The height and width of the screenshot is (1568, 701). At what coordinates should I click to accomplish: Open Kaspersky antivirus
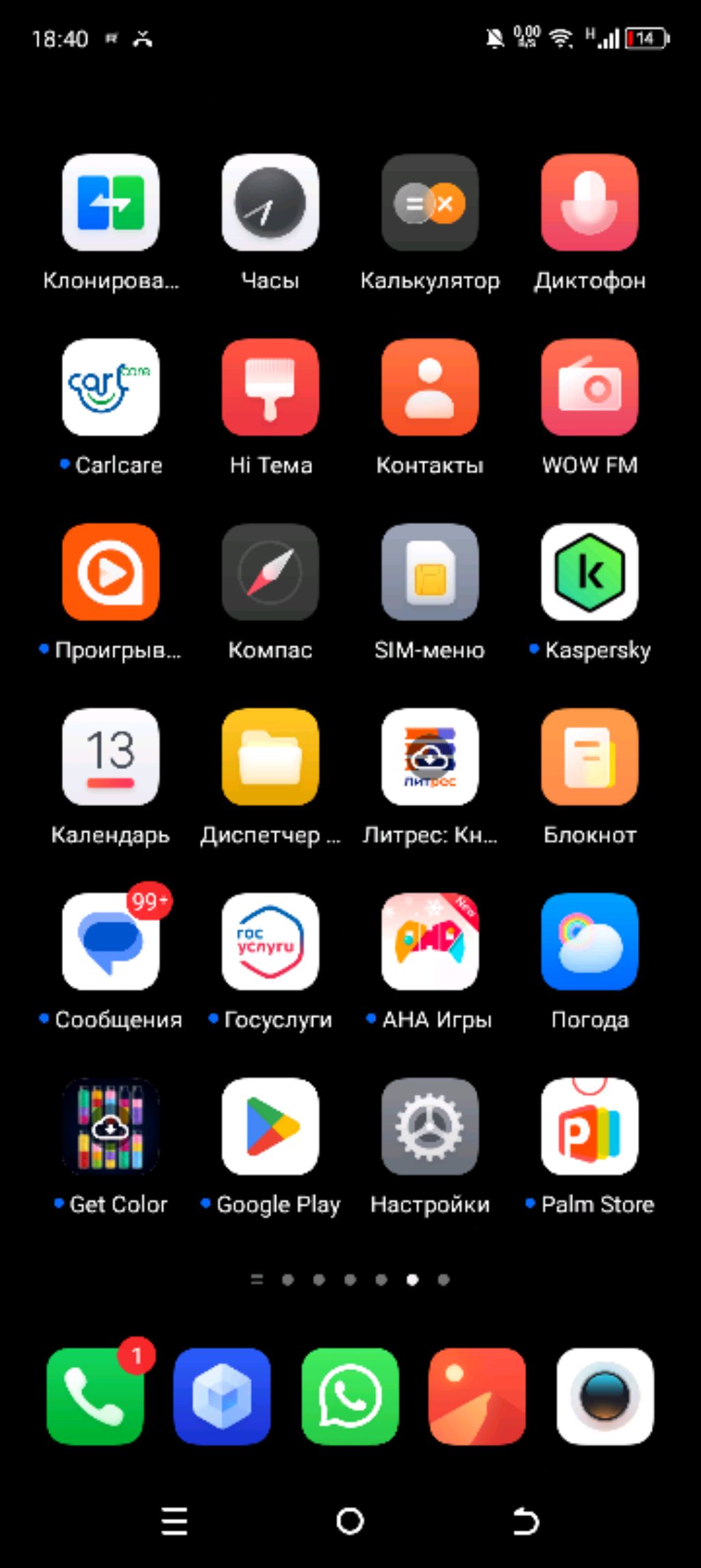(589, 573)
